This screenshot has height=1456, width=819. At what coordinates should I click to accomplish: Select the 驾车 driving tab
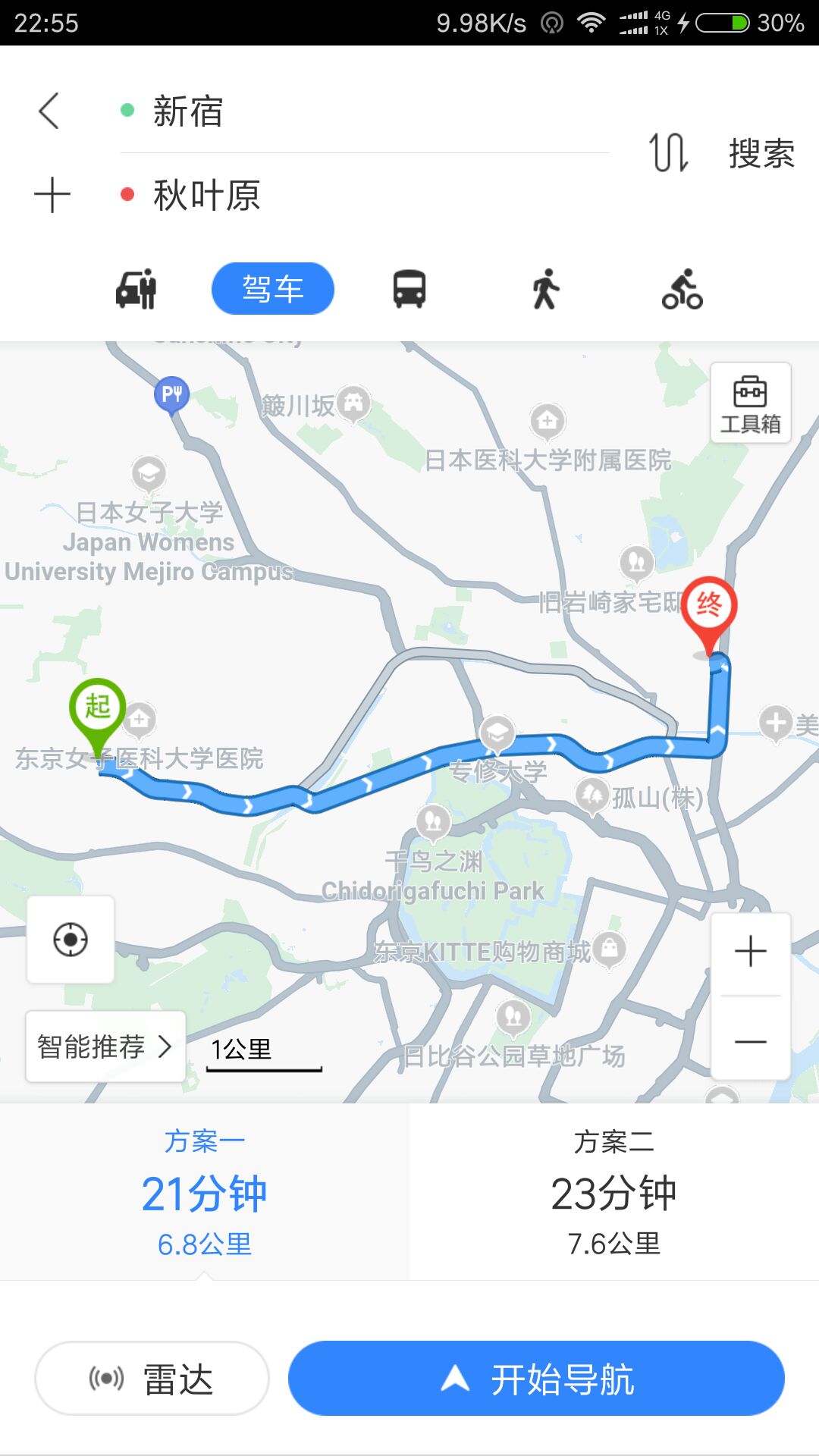click(273, 288)
